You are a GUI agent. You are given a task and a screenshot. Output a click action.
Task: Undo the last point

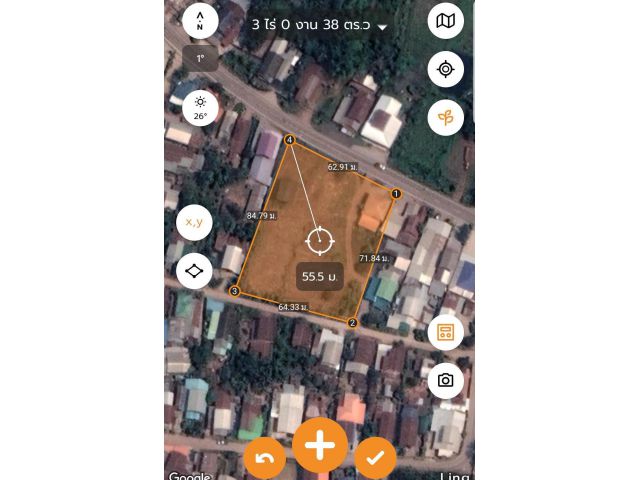[265, 458]
